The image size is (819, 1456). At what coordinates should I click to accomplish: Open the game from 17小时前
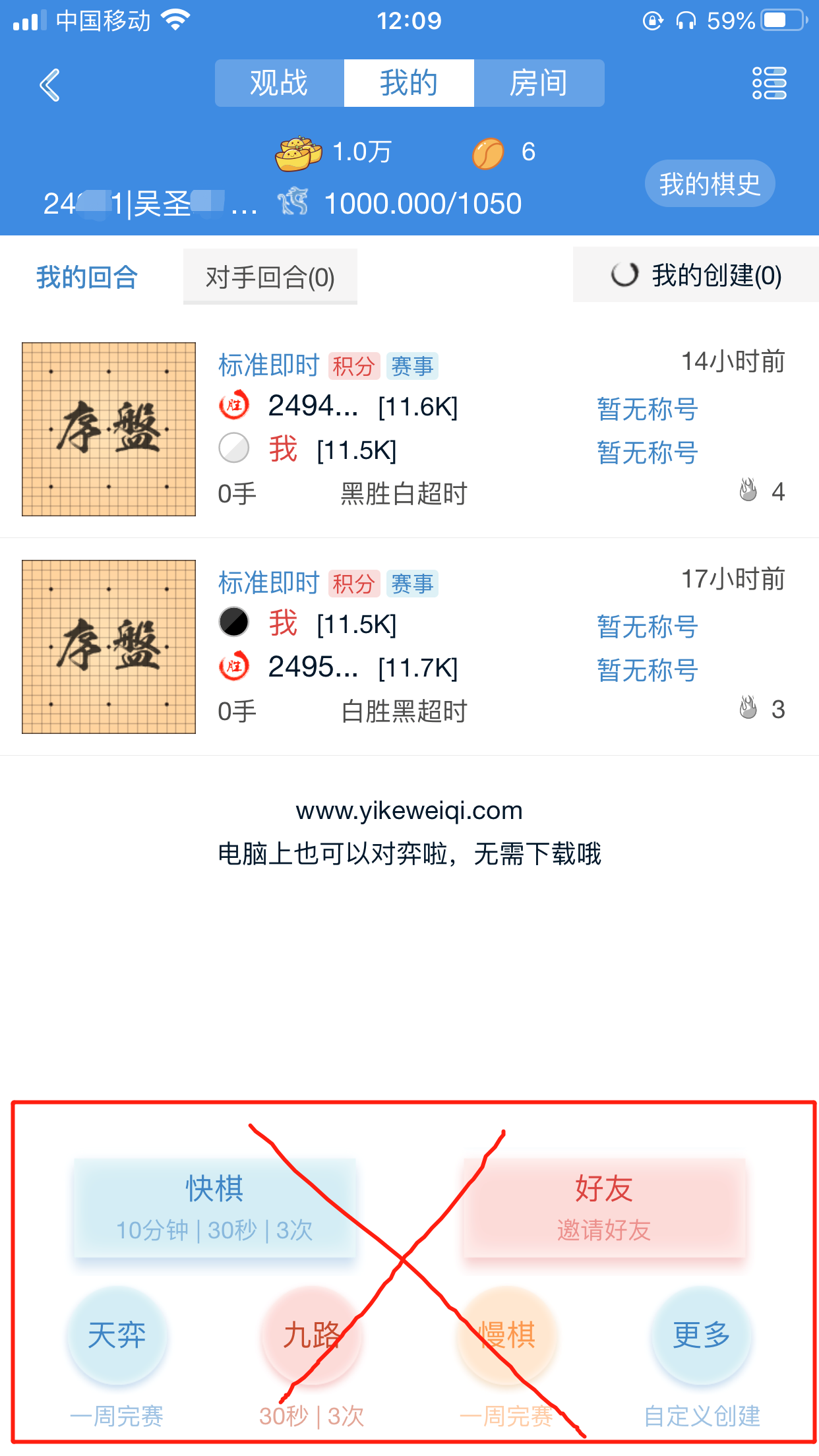409,646
